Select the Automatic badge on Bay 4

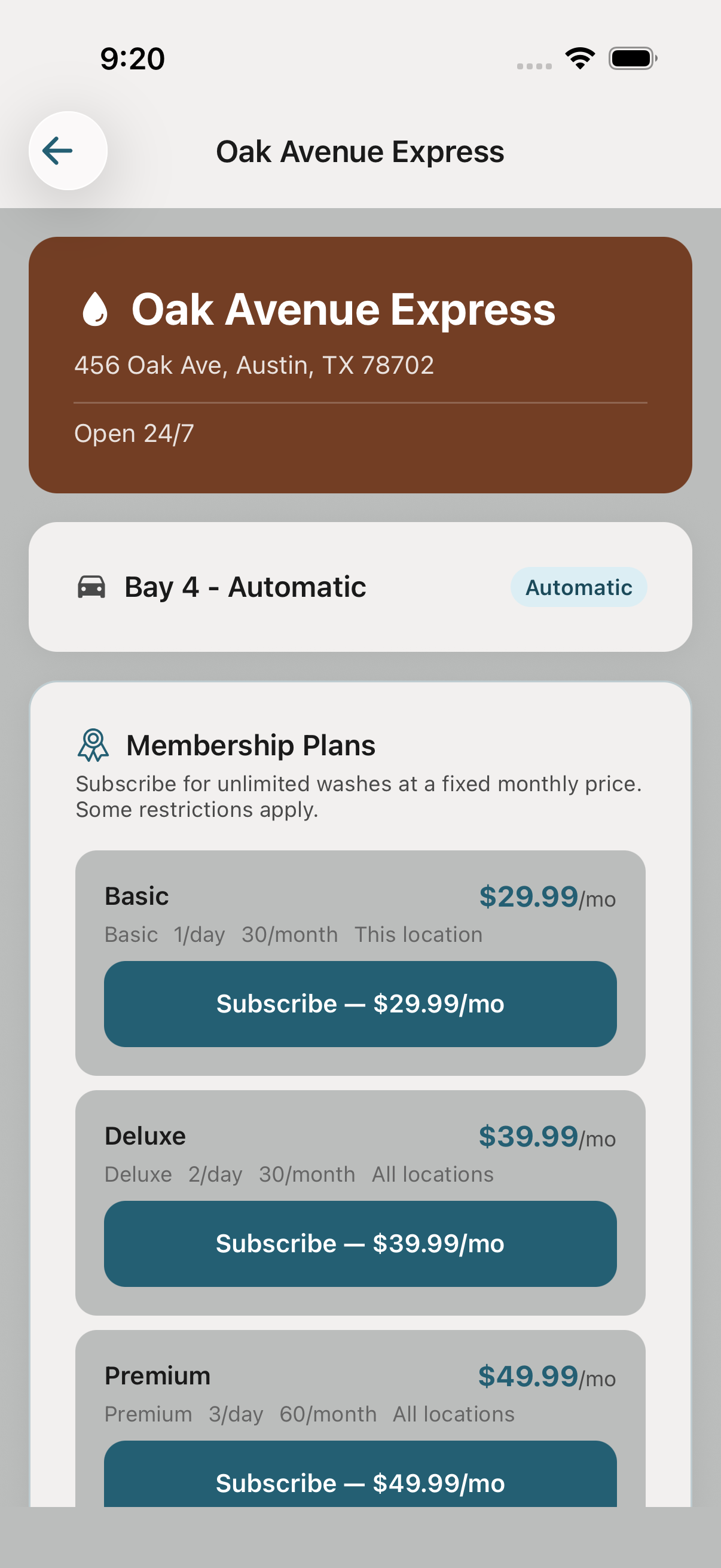[x=578, y=587]
